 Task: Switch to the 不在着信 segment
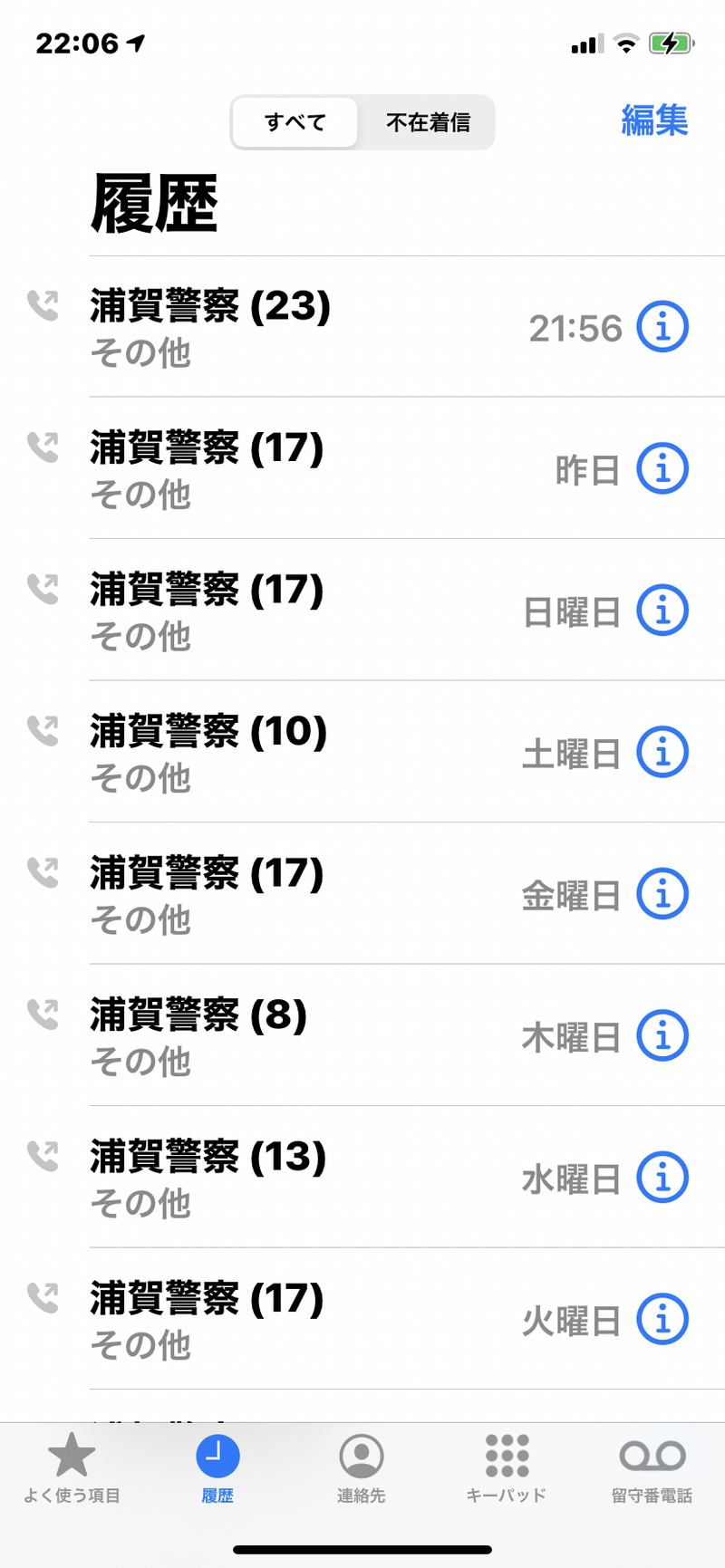[x=428, y=122]
